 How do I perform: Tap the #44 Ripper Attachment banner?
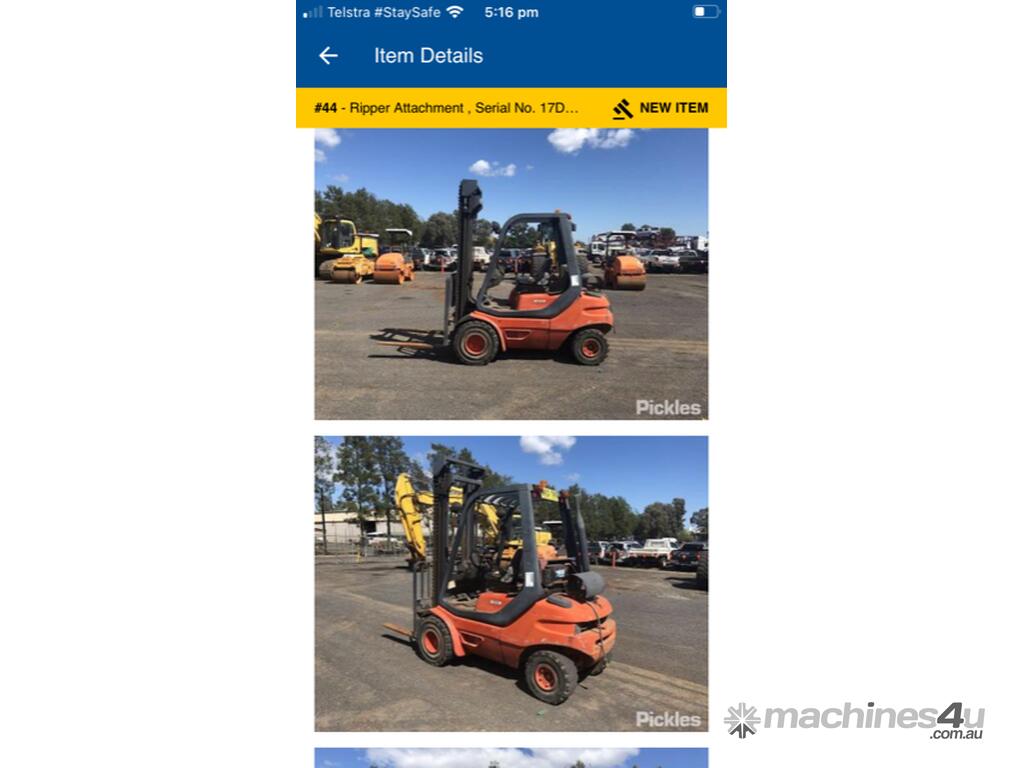tap(448, 108)
